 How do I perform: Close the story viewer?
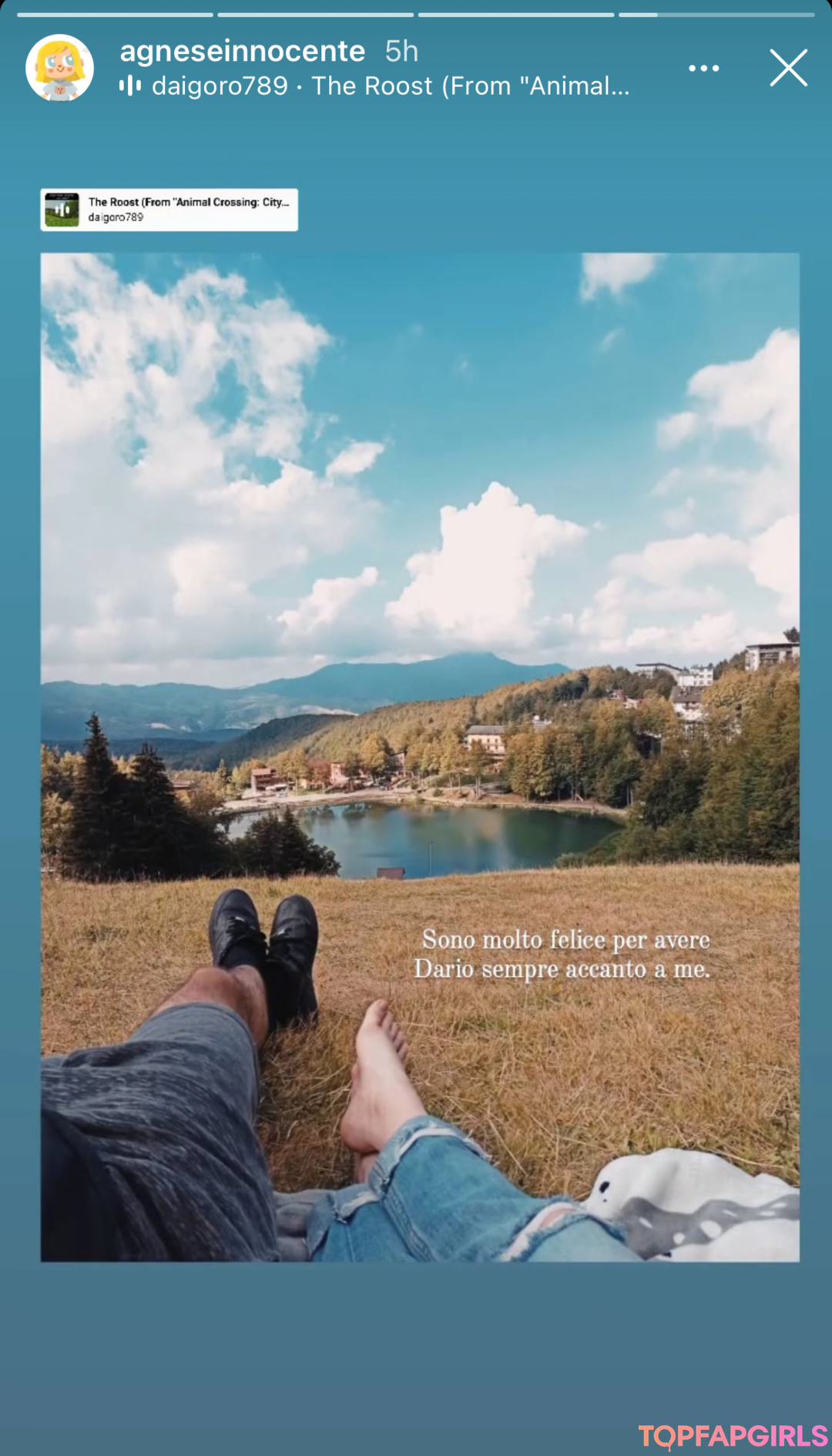pos(788,68)
